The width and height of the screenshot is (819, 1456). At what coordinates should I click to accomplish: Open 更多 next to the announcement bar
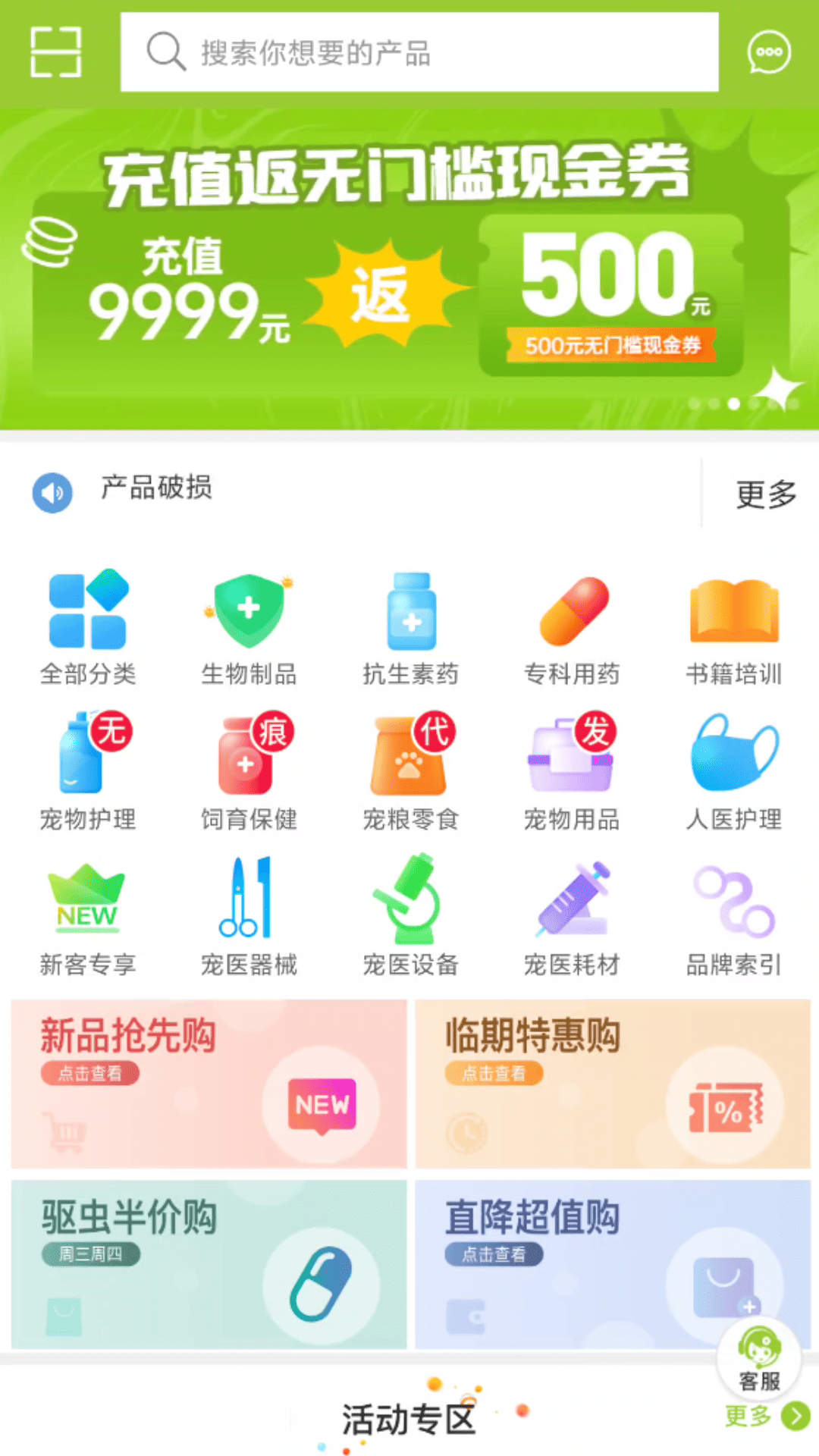(x=764, y=494)
